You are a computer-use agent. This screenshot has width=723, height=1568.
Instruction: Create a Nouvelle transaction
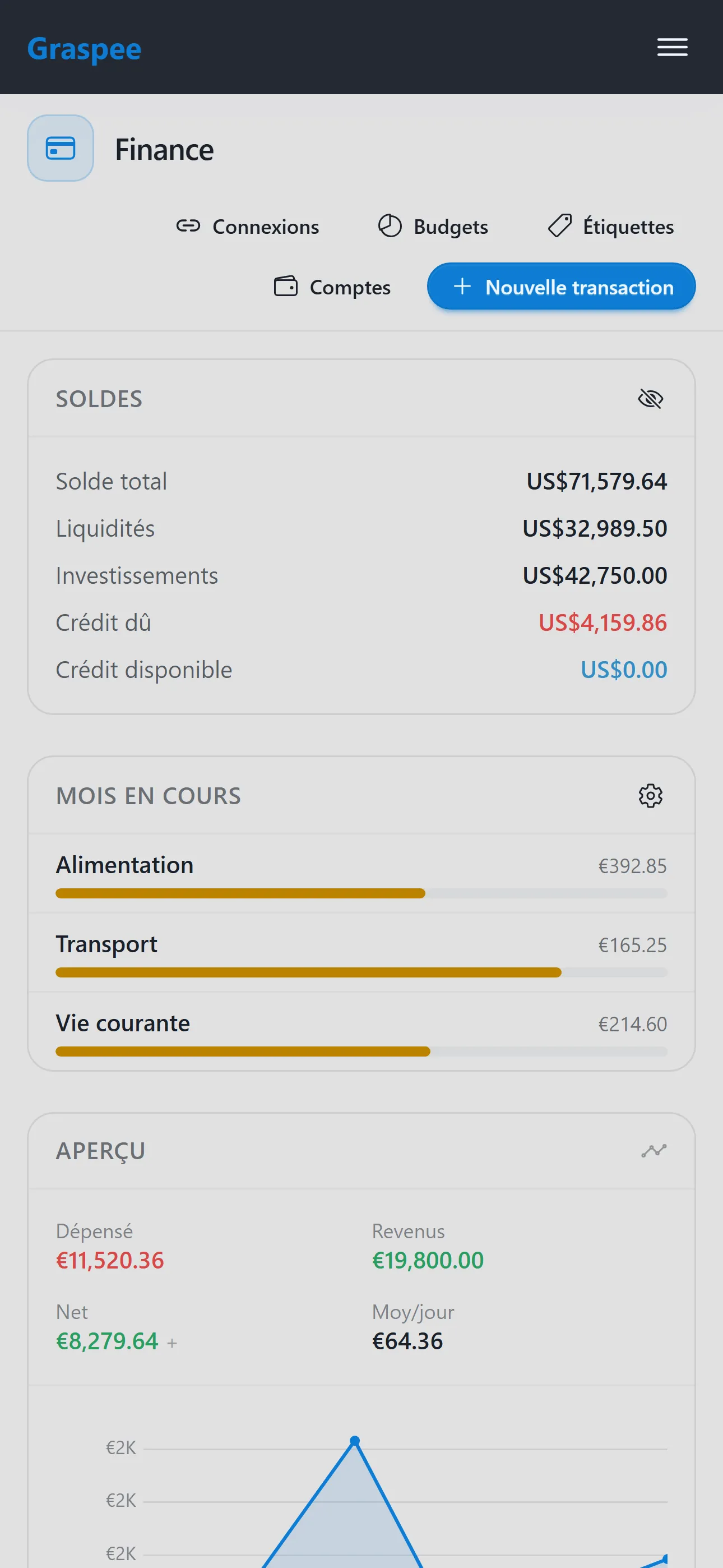(x=560, y=286)
